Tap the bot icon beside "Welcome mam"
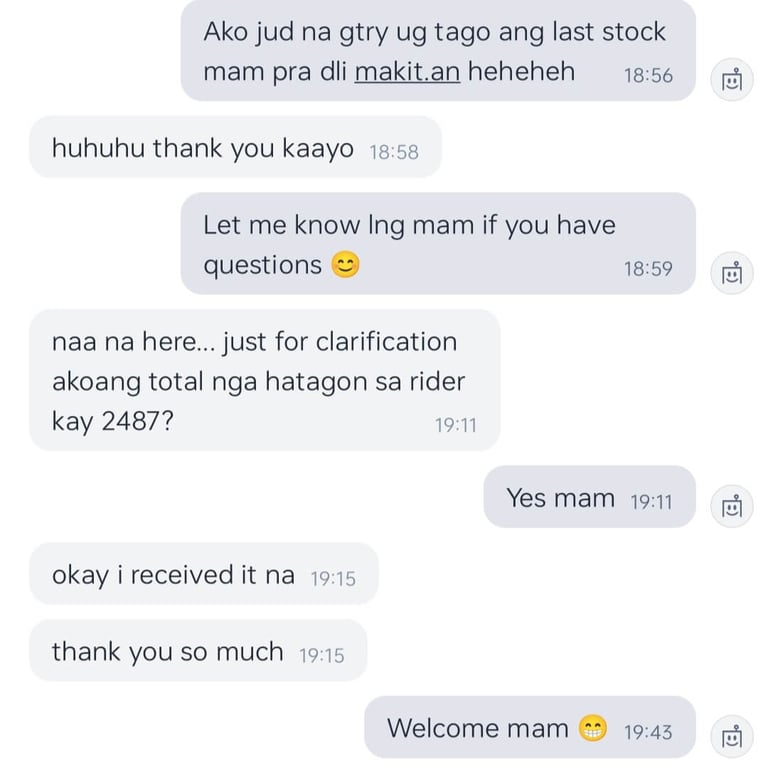Screen dimensions: 768x768 (732, 737)
